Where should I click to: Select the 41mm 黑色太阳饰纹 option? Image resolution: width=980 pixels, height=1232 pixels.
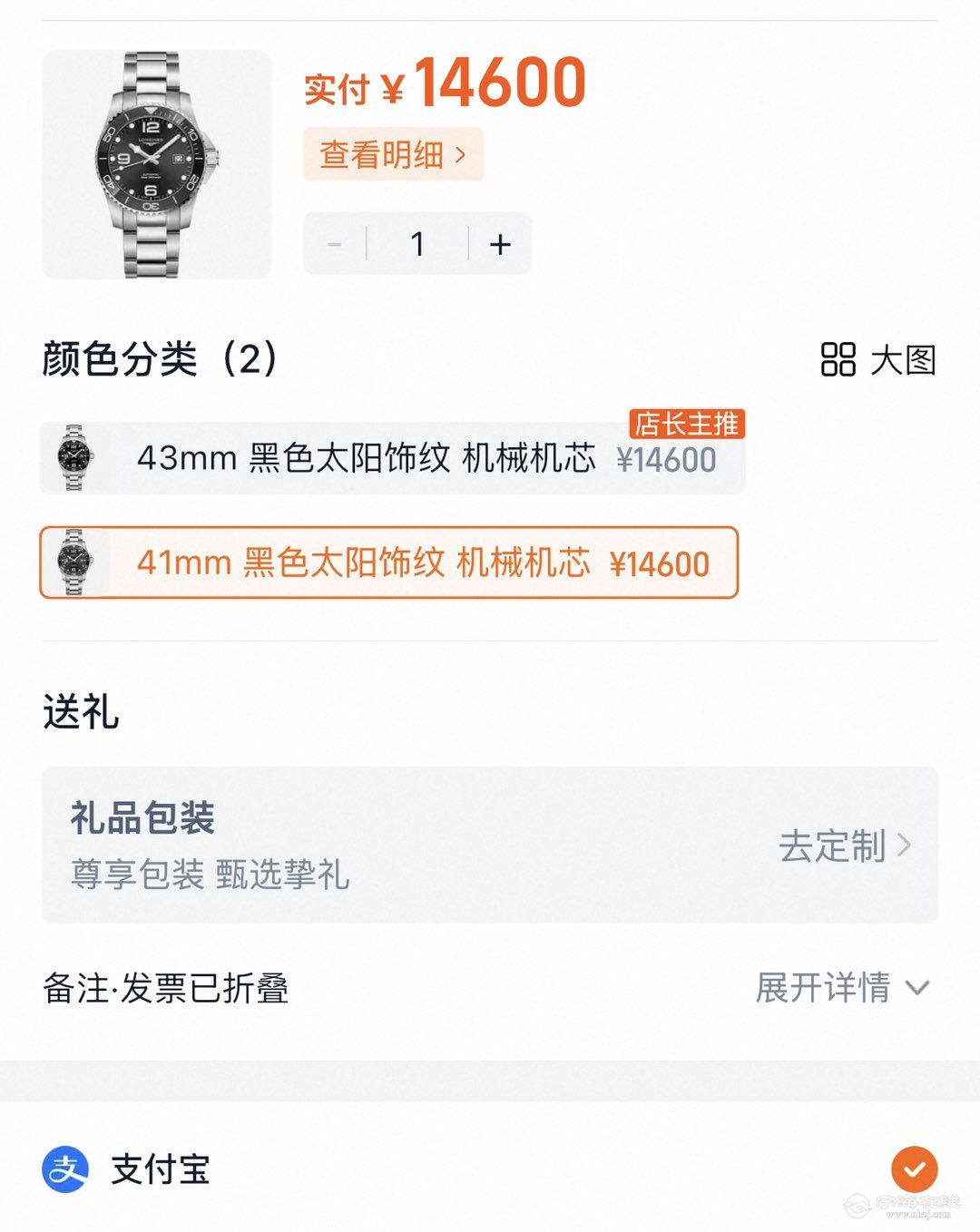[388, 562]
